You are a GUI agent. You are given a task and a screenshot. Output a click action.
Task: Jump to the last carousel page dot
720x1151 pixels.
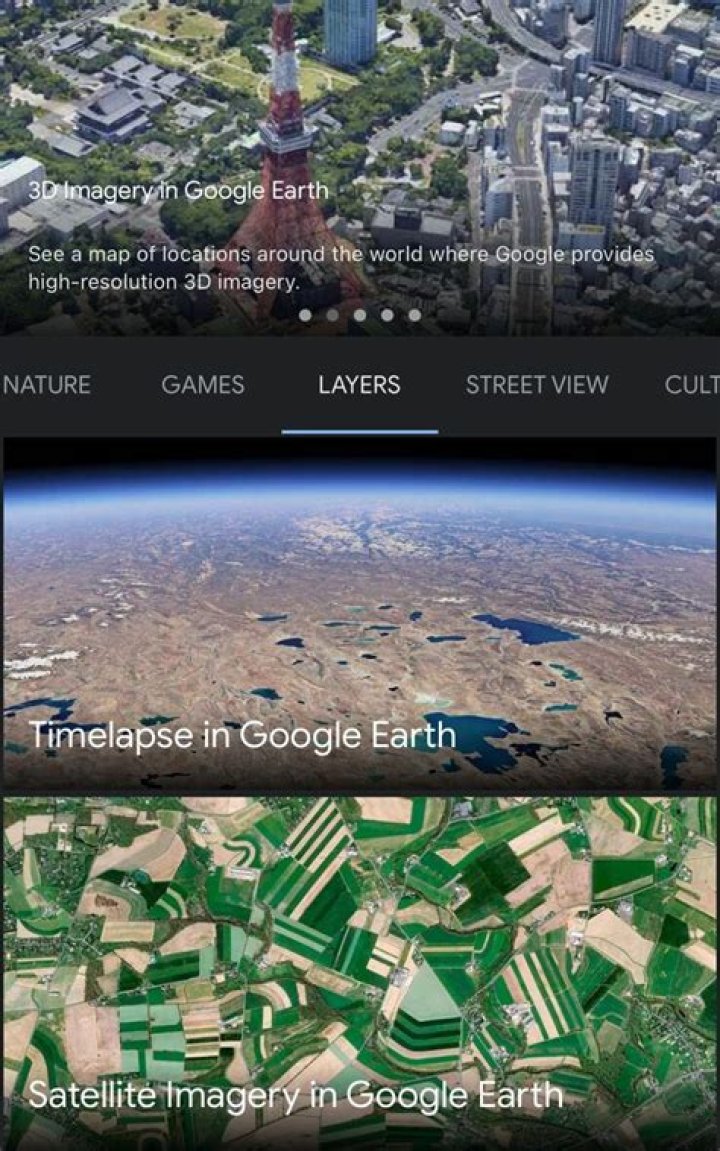[414, 315]
